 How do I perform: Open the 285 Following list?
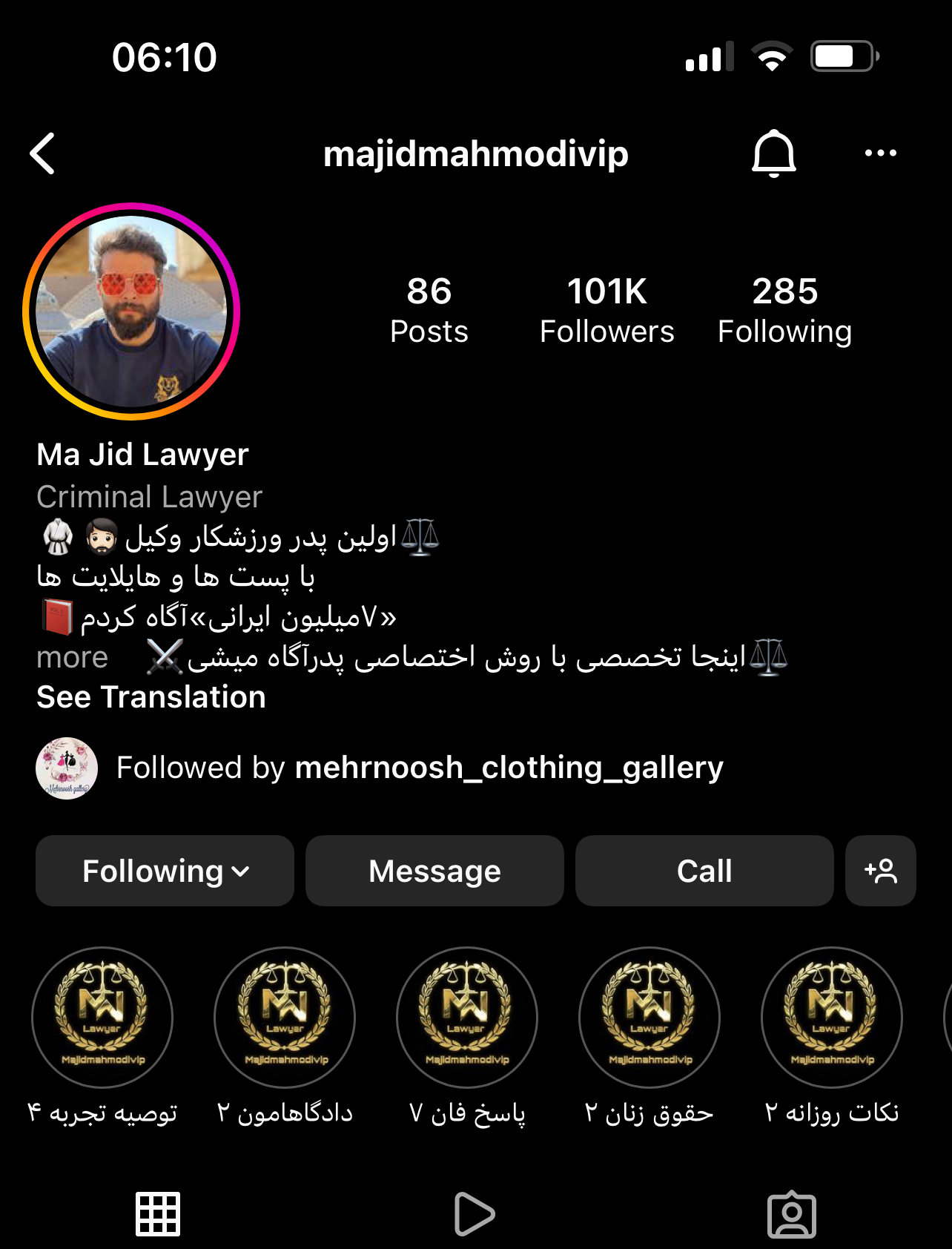pos(784,310)
